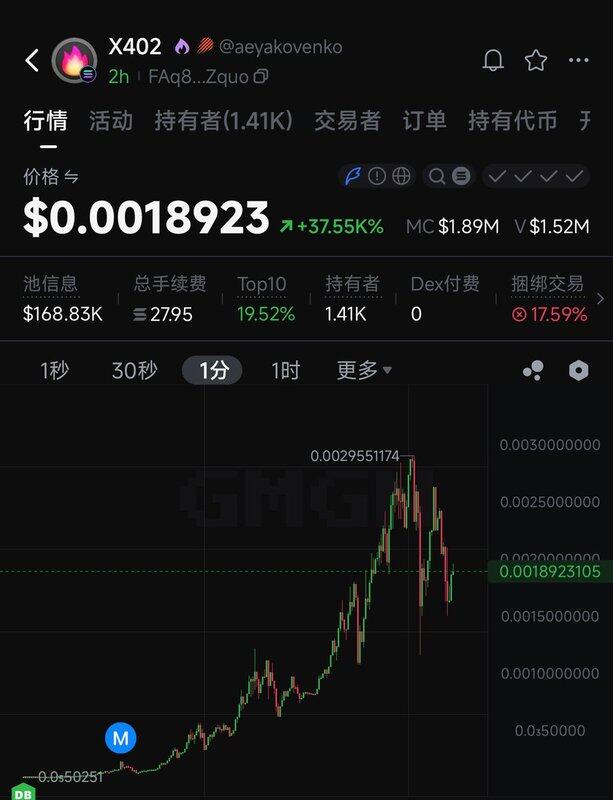Viewport: 613px width, 800px height.
Task: Switch to the 订单 tab
Action: pyautogui.click(x=424, y=121)
